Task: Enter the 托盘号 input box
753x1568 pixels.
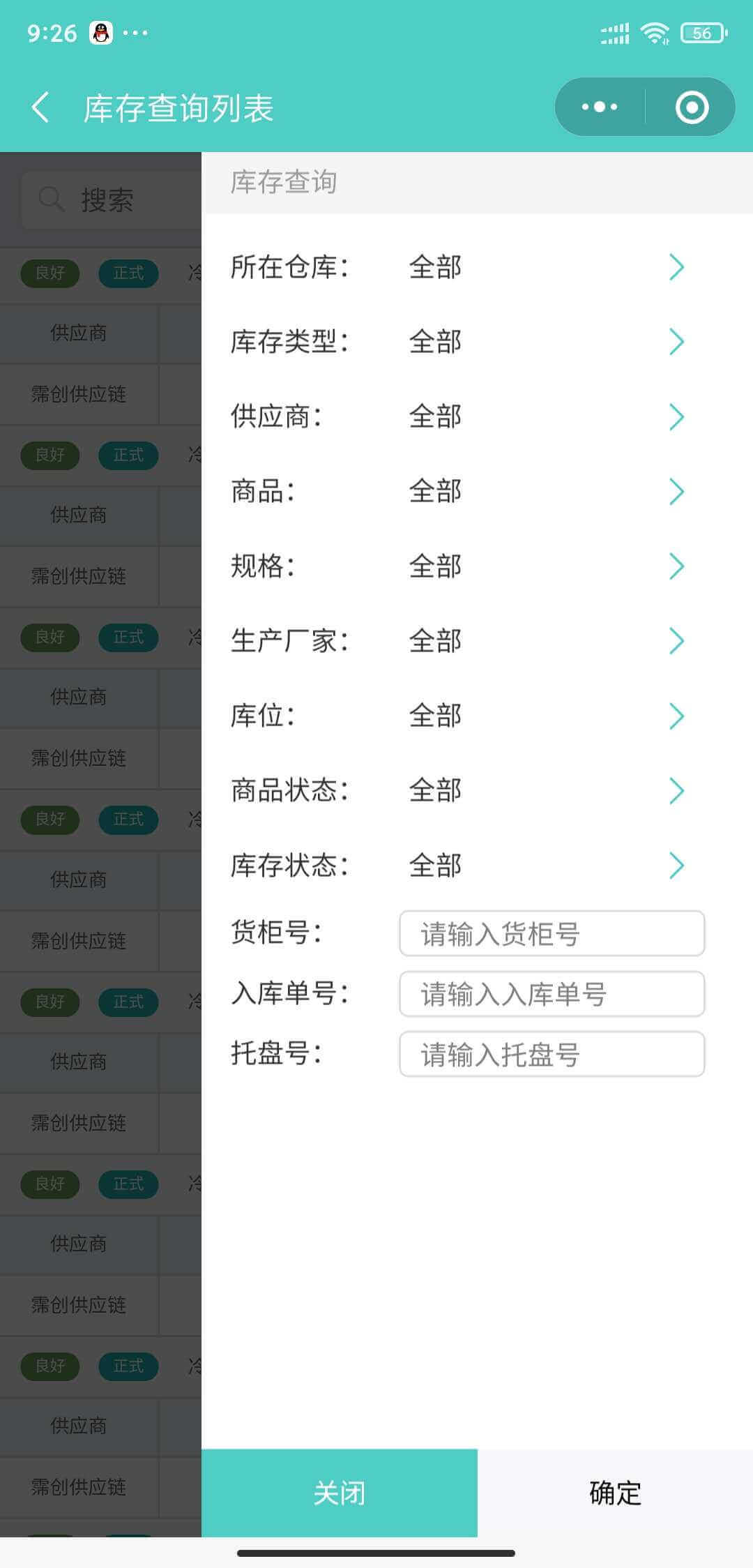Action: pyautogui.click(x=552, y=1054)
